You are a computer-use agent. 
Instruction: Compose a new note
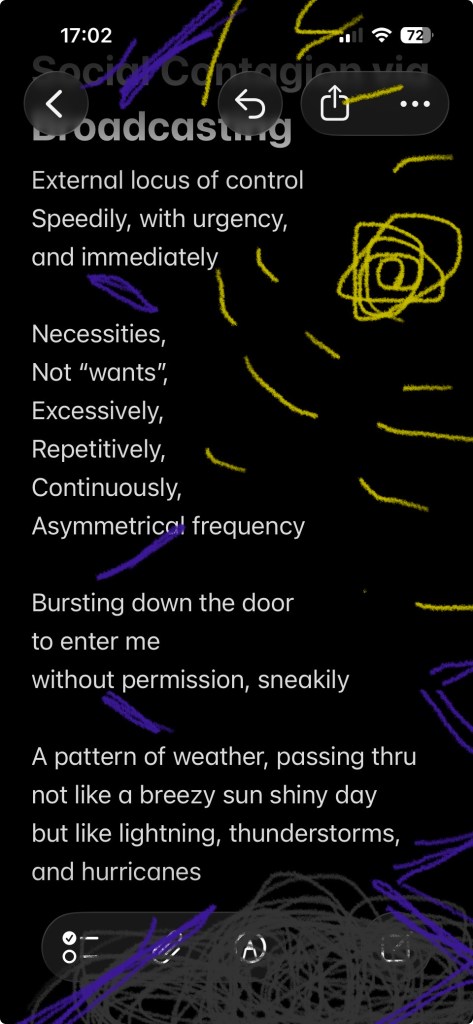point(397,947)
